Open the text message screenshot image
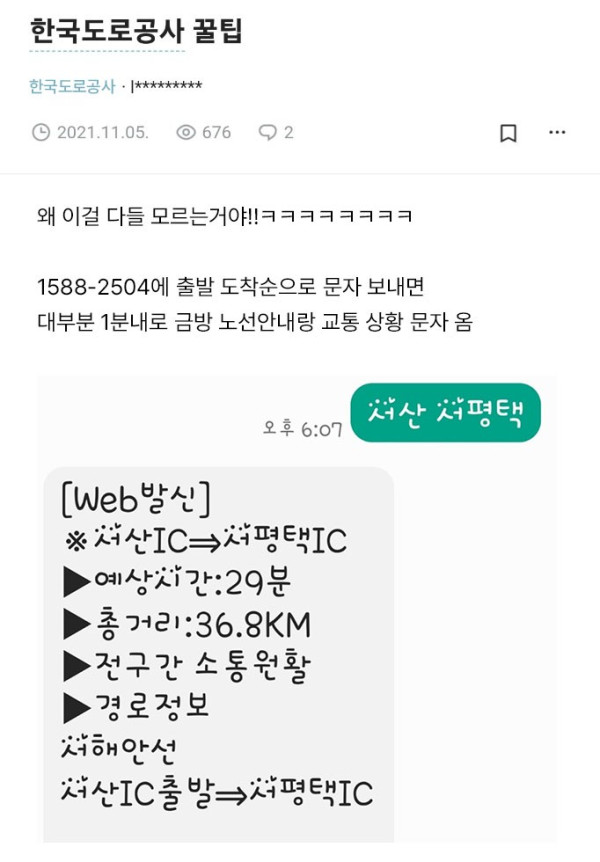 point(297,610)
